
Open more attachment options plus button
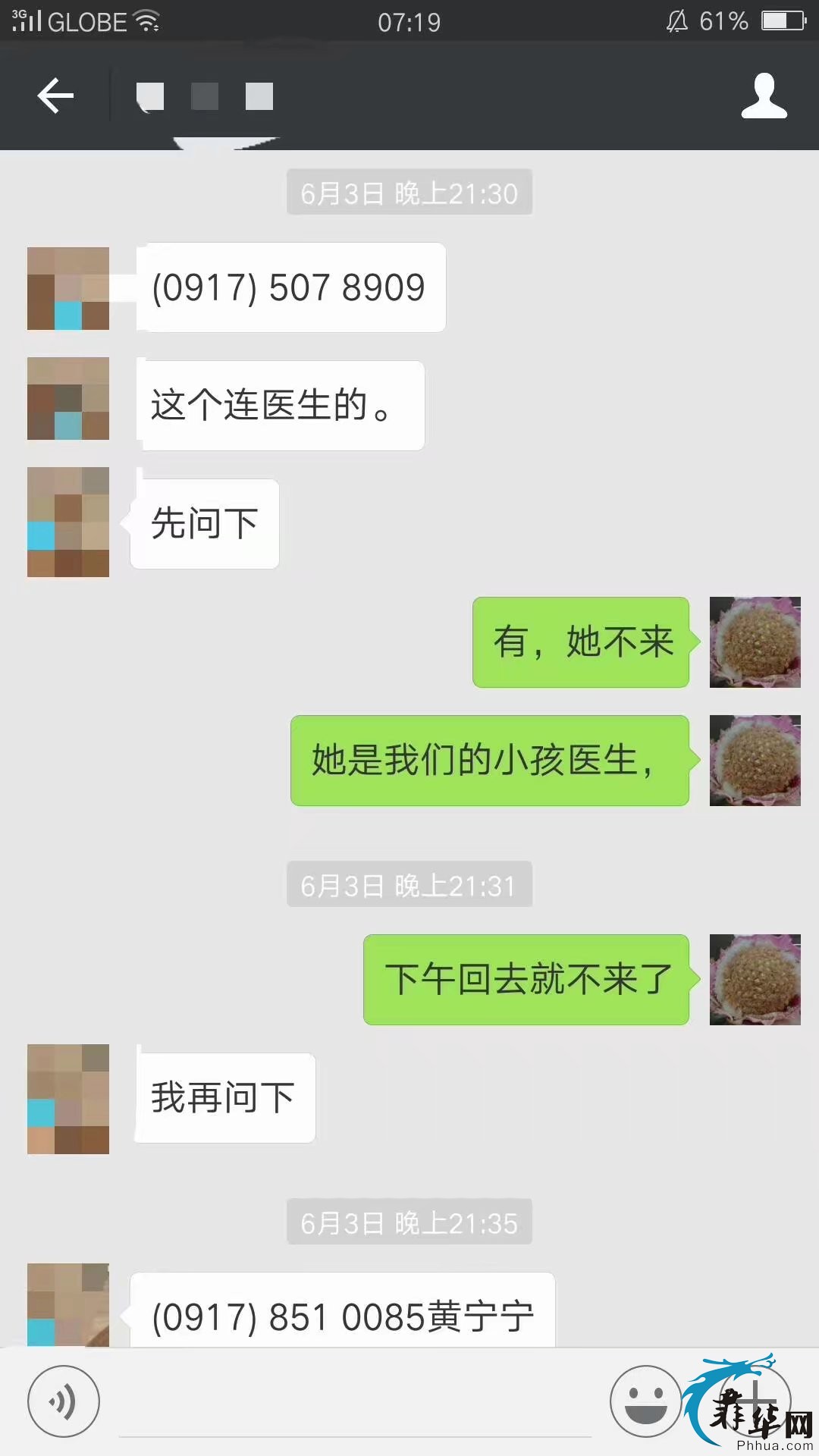click(755, 1401)
